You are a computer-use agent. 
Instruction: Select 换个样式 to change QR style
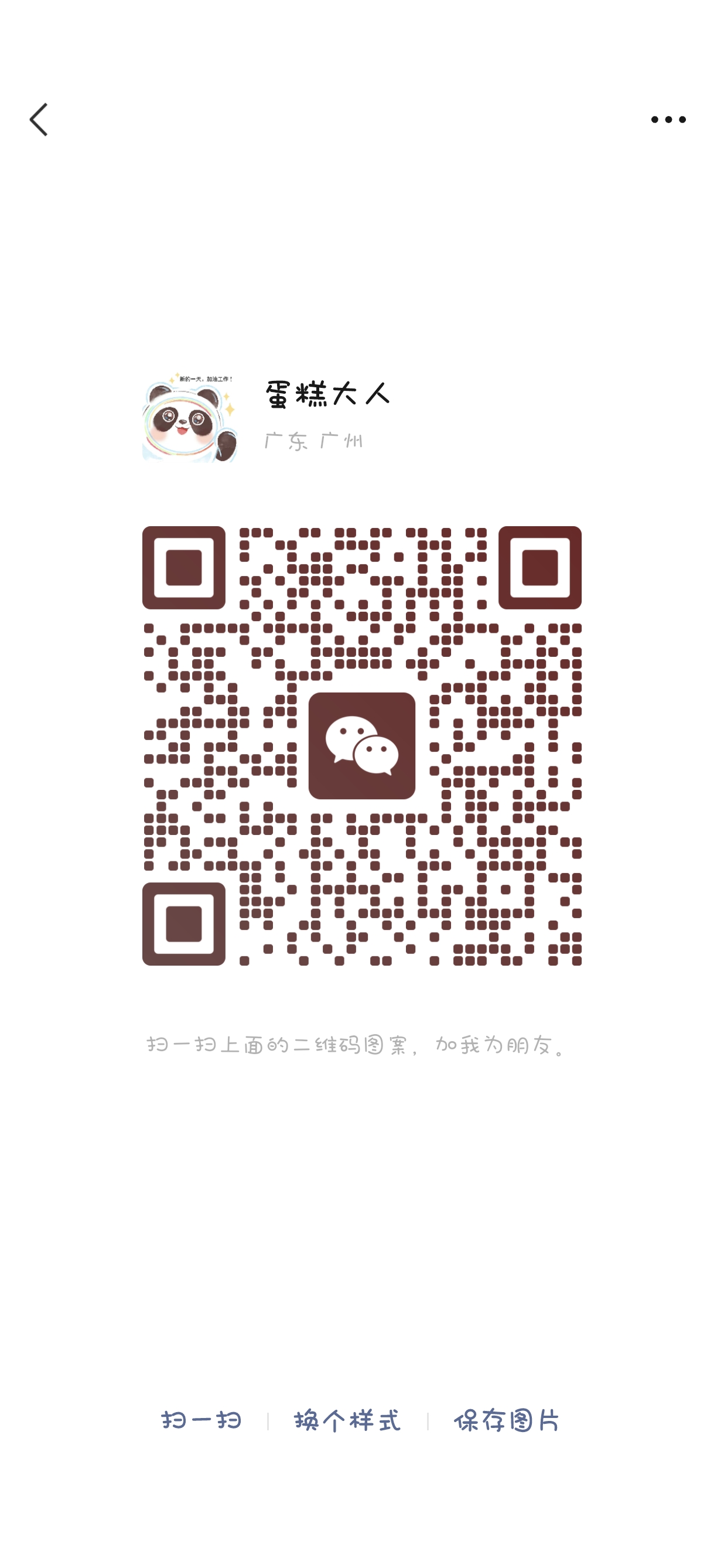347,1421
